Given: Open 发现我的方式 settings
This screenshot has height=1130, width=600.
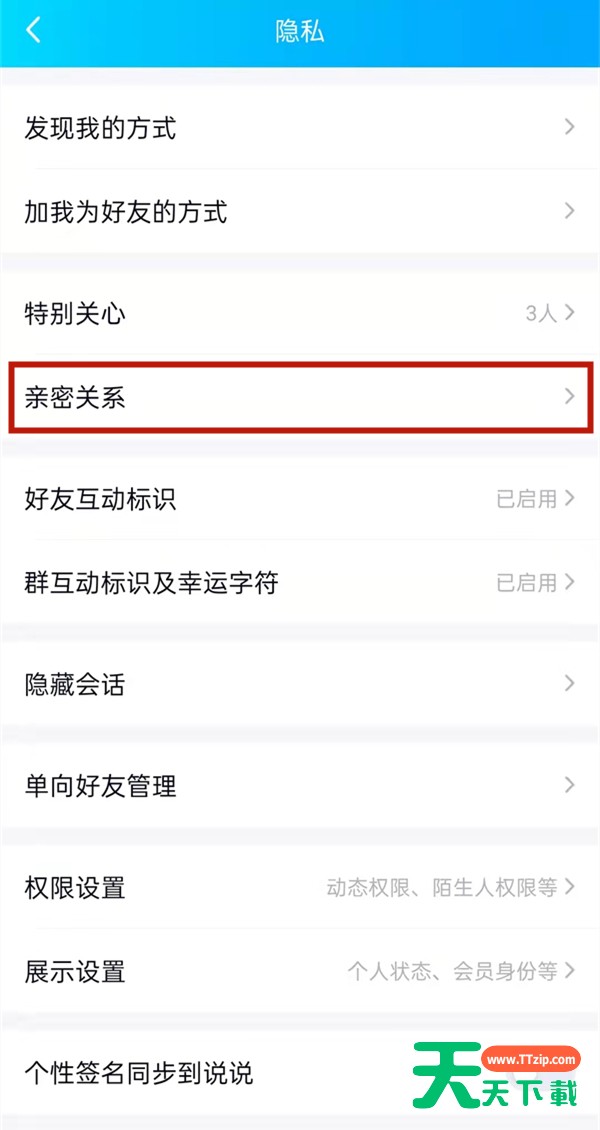Looking at the screenshot, I should click(x=300, y=128).
